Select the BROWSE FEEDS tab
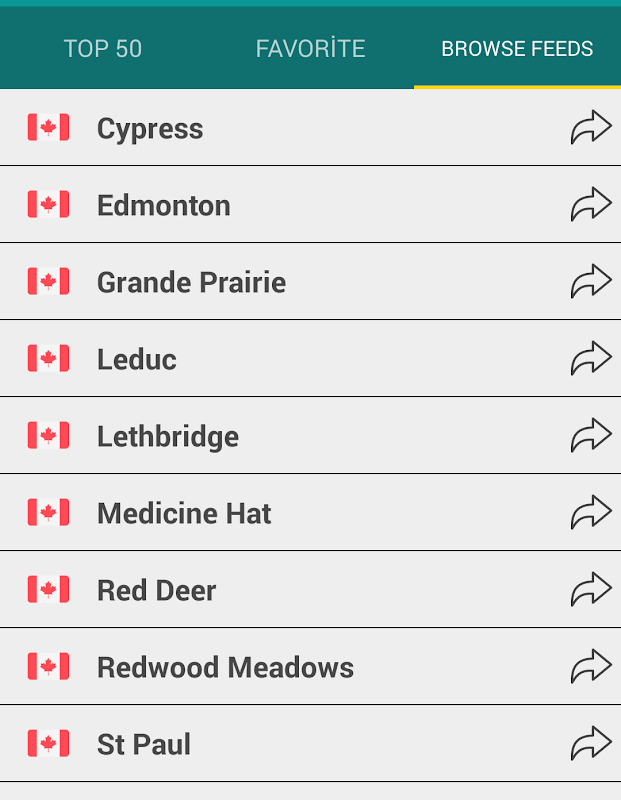This screenshot has width=621, height=800. pyautogui.click(x=517, y=48)
